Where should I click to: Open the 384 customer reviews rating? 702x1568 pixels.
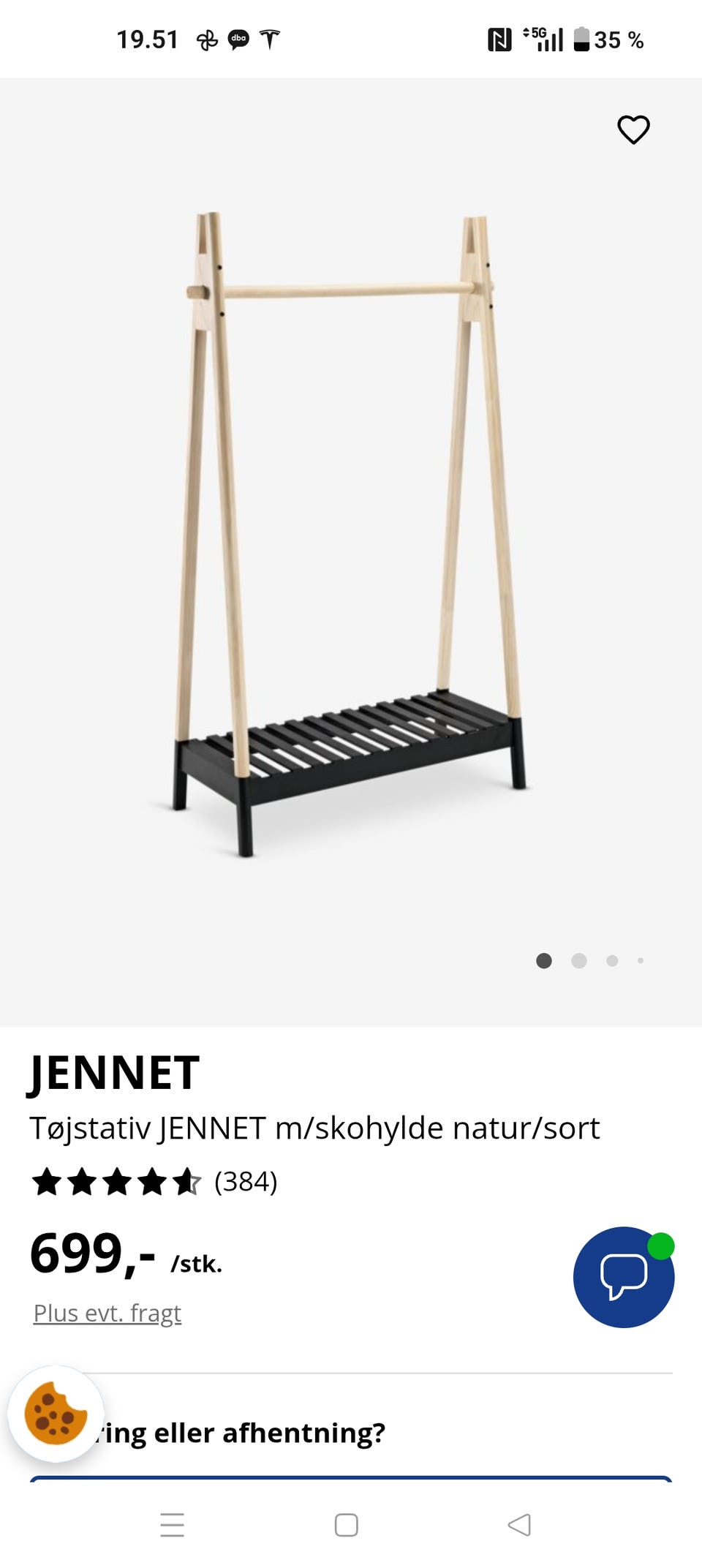tap(155, 1182)
